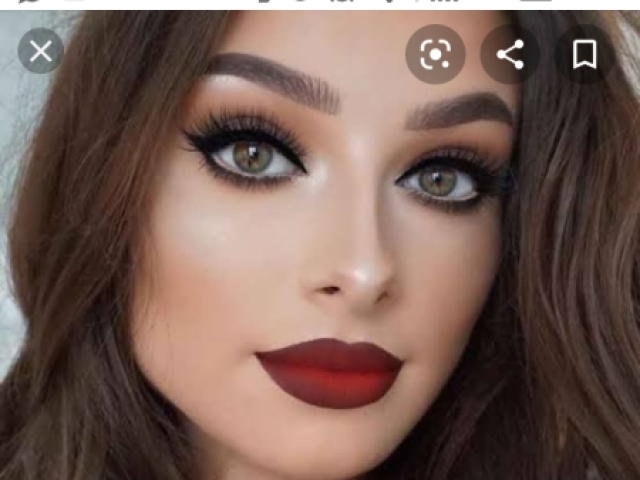The height and width of the screenshot is (480, 640).
Task: Search this image with Lens
Action: click(x=435, y=54)
